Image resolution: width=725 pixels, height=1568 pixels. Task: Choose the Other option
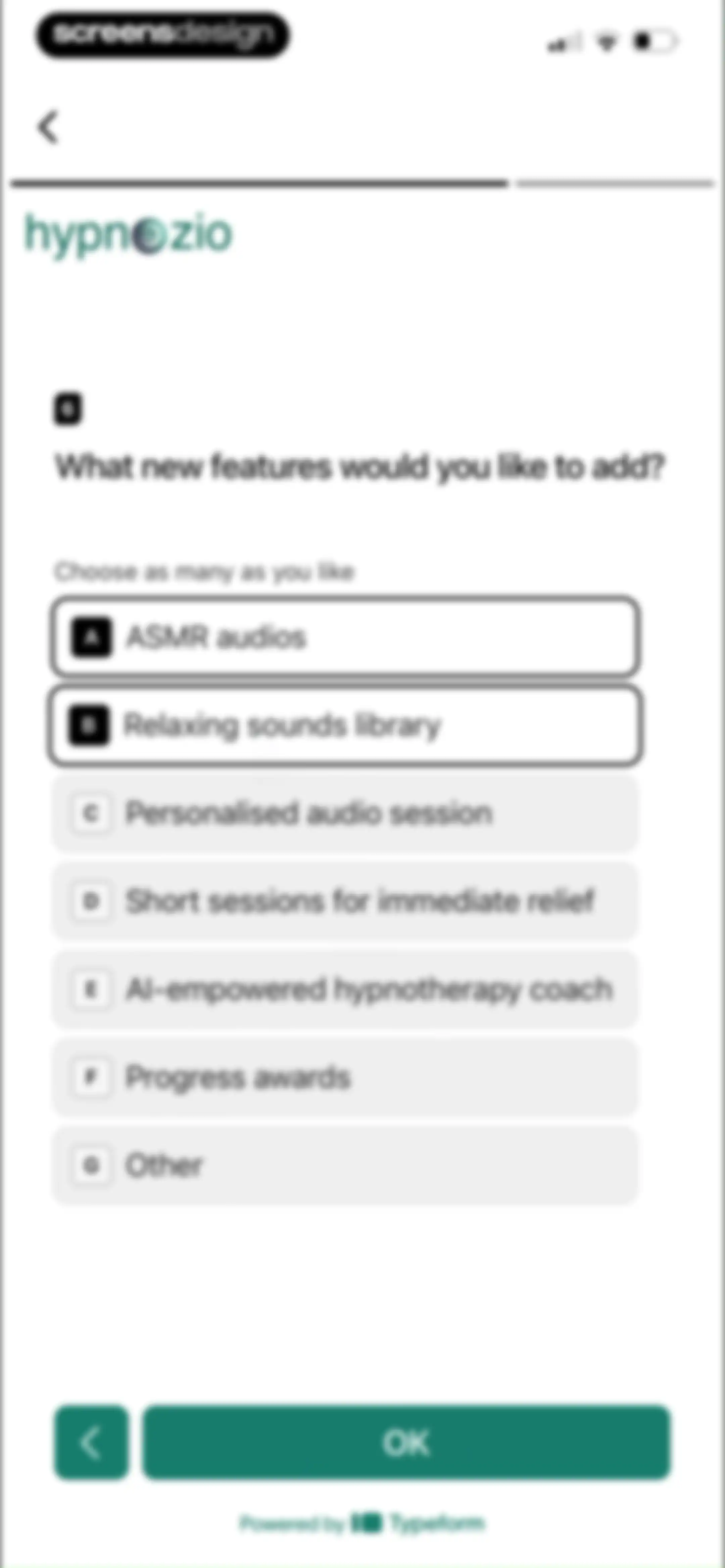click(345, 1165)
